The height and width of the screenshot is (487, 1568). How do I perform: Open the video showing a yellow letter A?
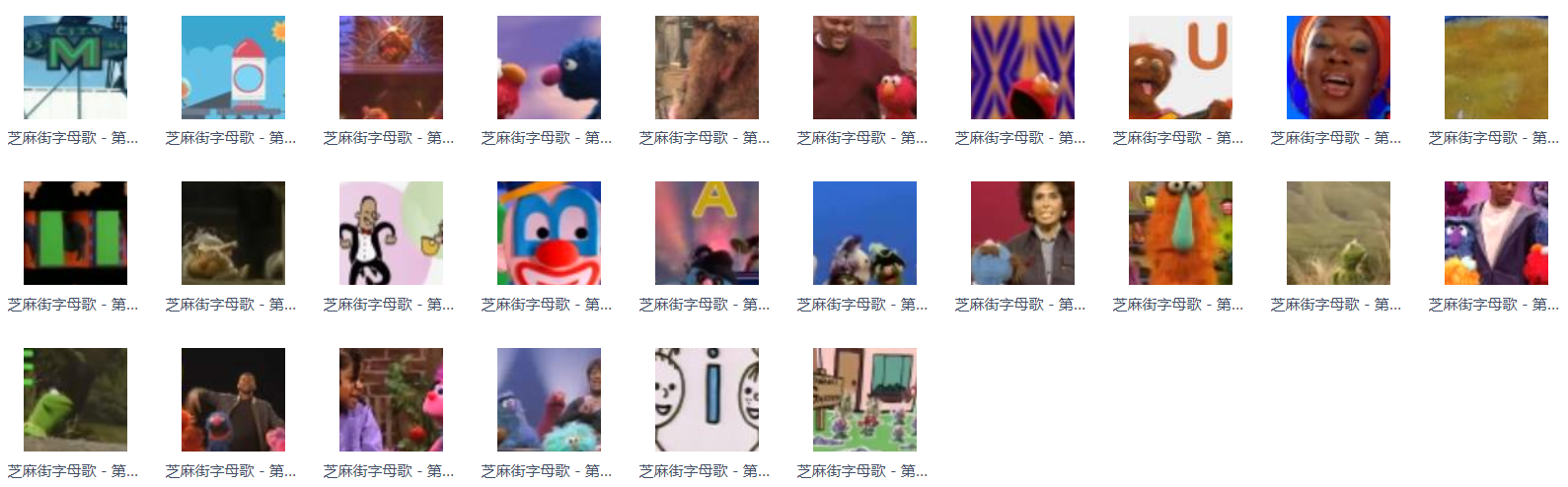pyautogui.click(x=707, y=233)
